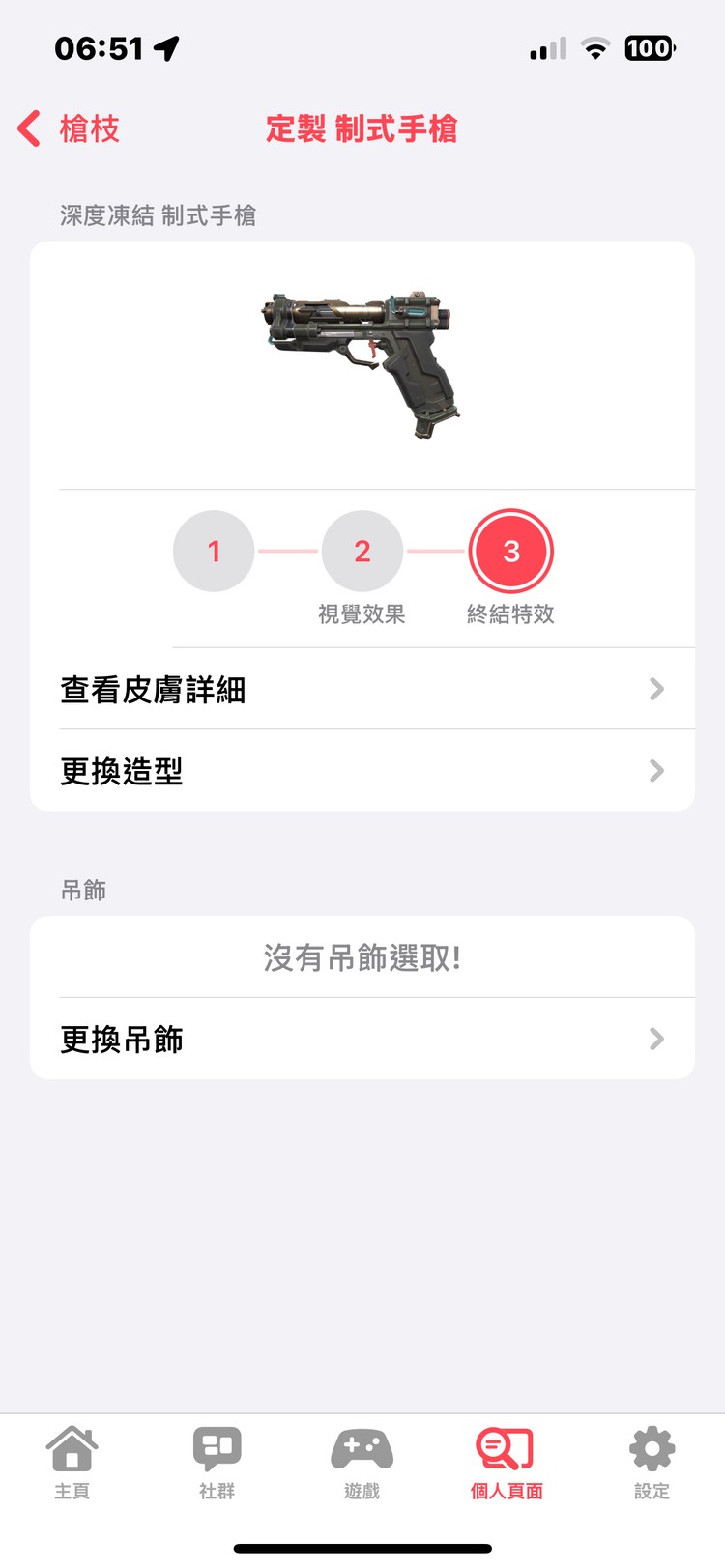
Task: Open the 社群 community icon
Action: 217,1447
